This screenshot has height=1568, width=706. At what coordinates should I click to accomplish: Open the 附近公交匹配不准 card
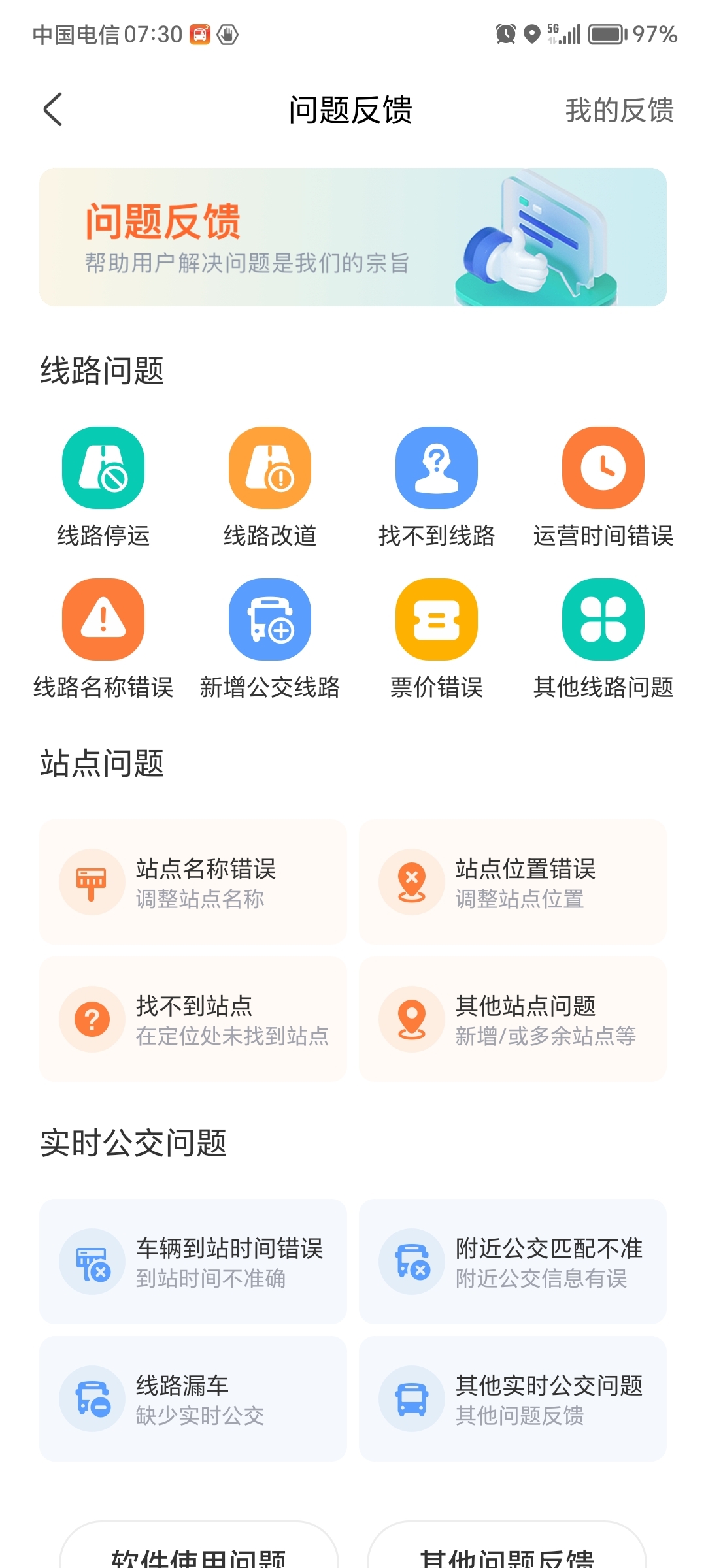513,1262
